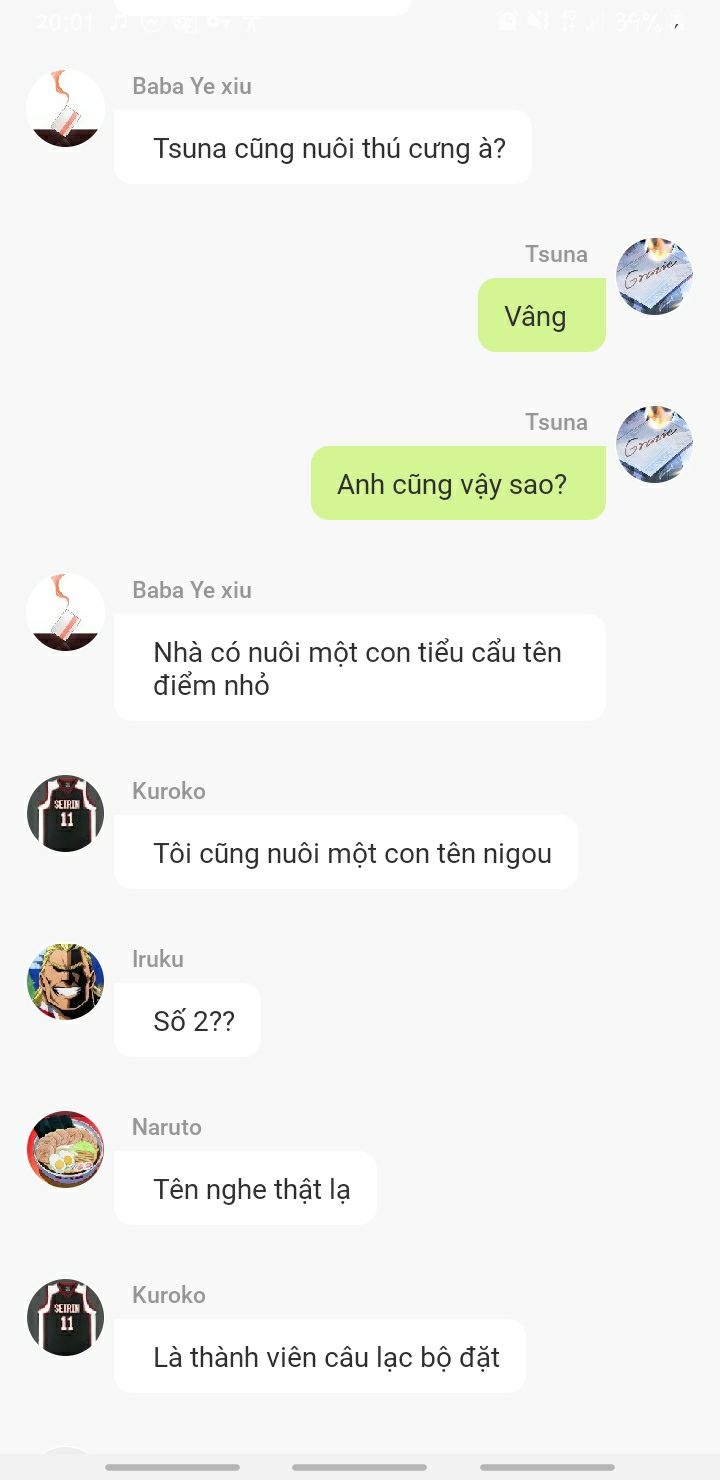Tap Baba Ye xiu's avatar beside 'Tsuna cũng nuôi'
The image size is (720, 1480).
tap(65, 108)
